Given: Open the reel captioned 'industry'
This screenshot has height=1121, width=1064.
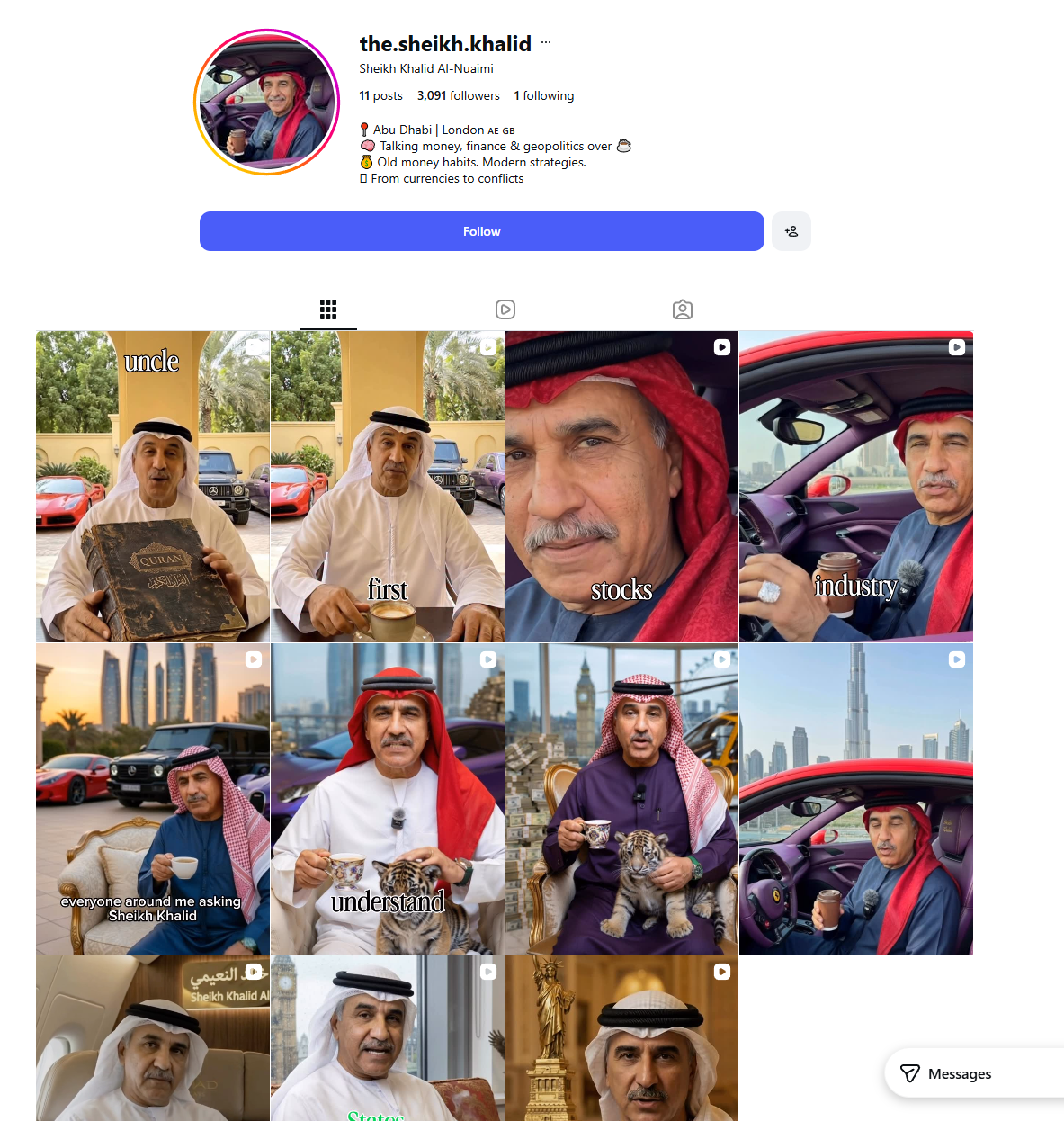Looking at the screenshot, I should pyautogui.click(x=855, y=486).
